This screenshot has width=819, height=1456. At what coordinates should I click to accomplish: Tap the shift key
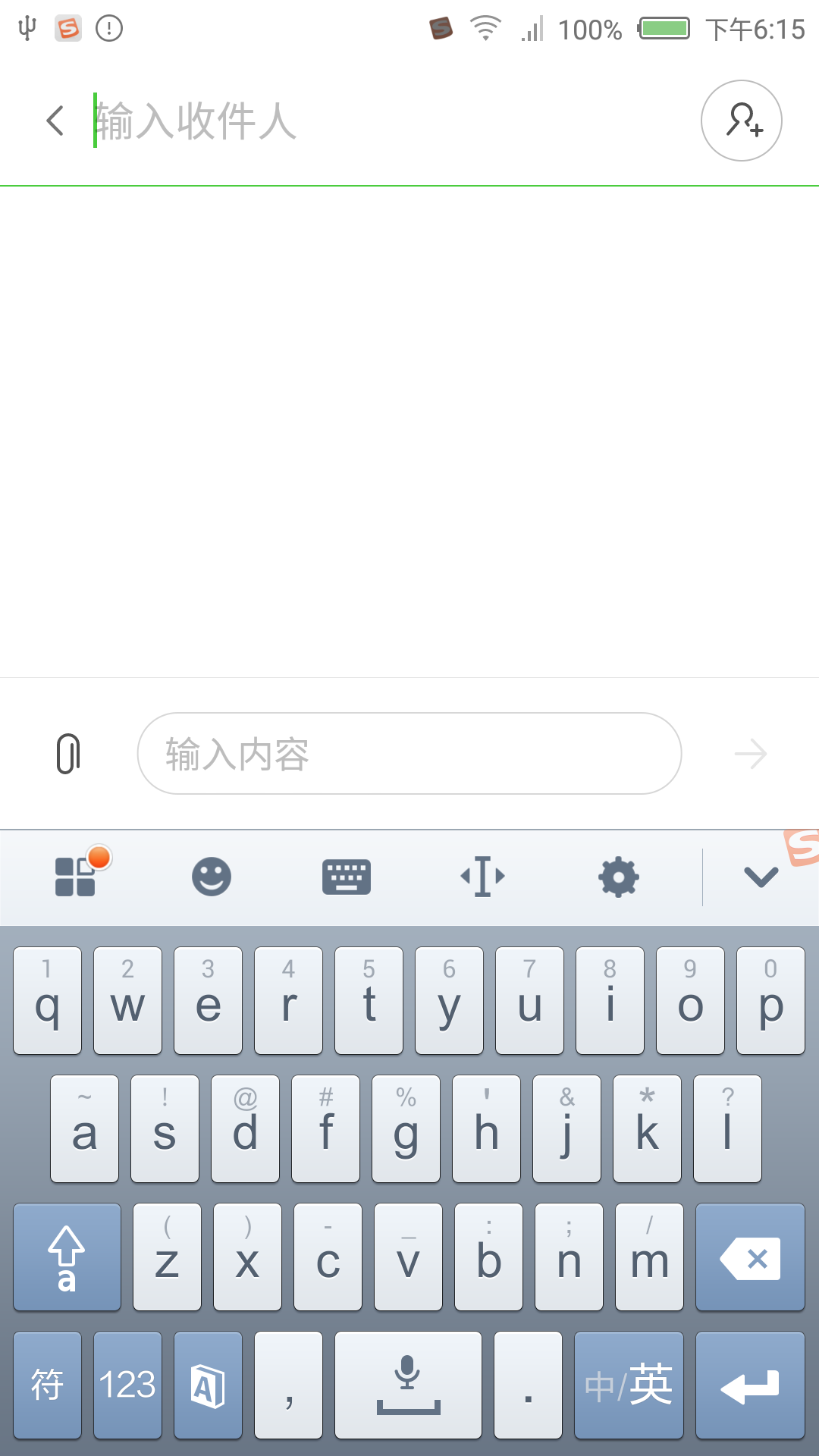(x=67, y=1257)
